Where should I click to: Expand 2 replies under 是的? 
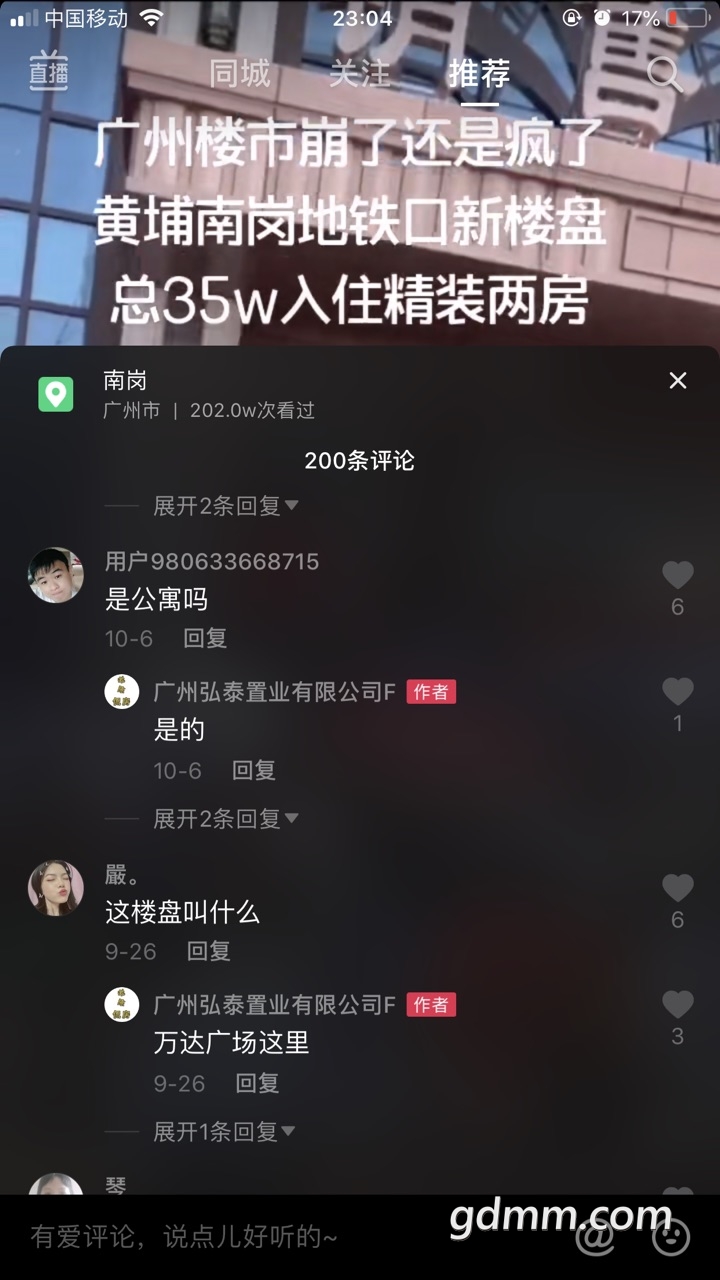click(226, 819)
